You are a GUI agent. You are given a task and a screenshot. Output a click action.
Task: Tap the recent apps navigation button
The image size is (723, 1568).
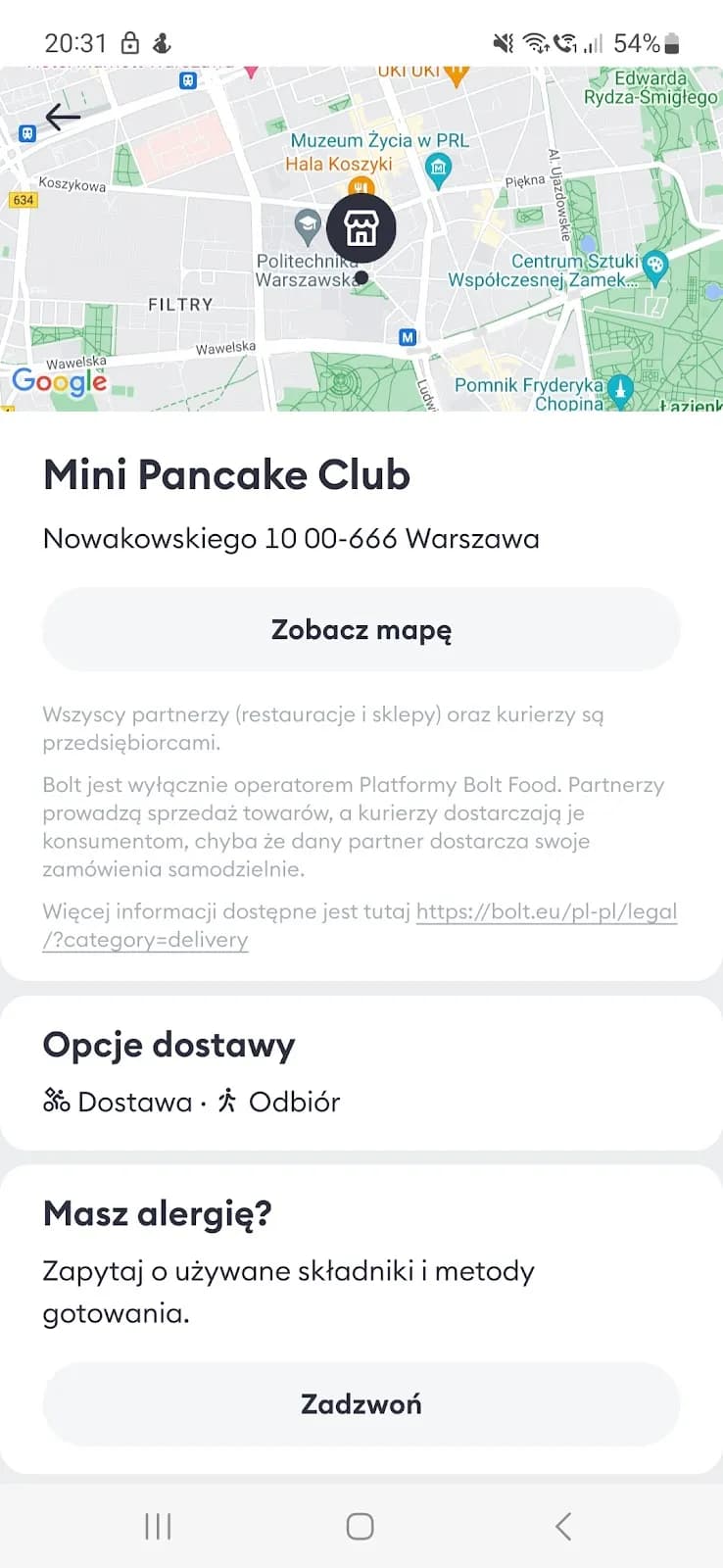tap(158, 1525)
